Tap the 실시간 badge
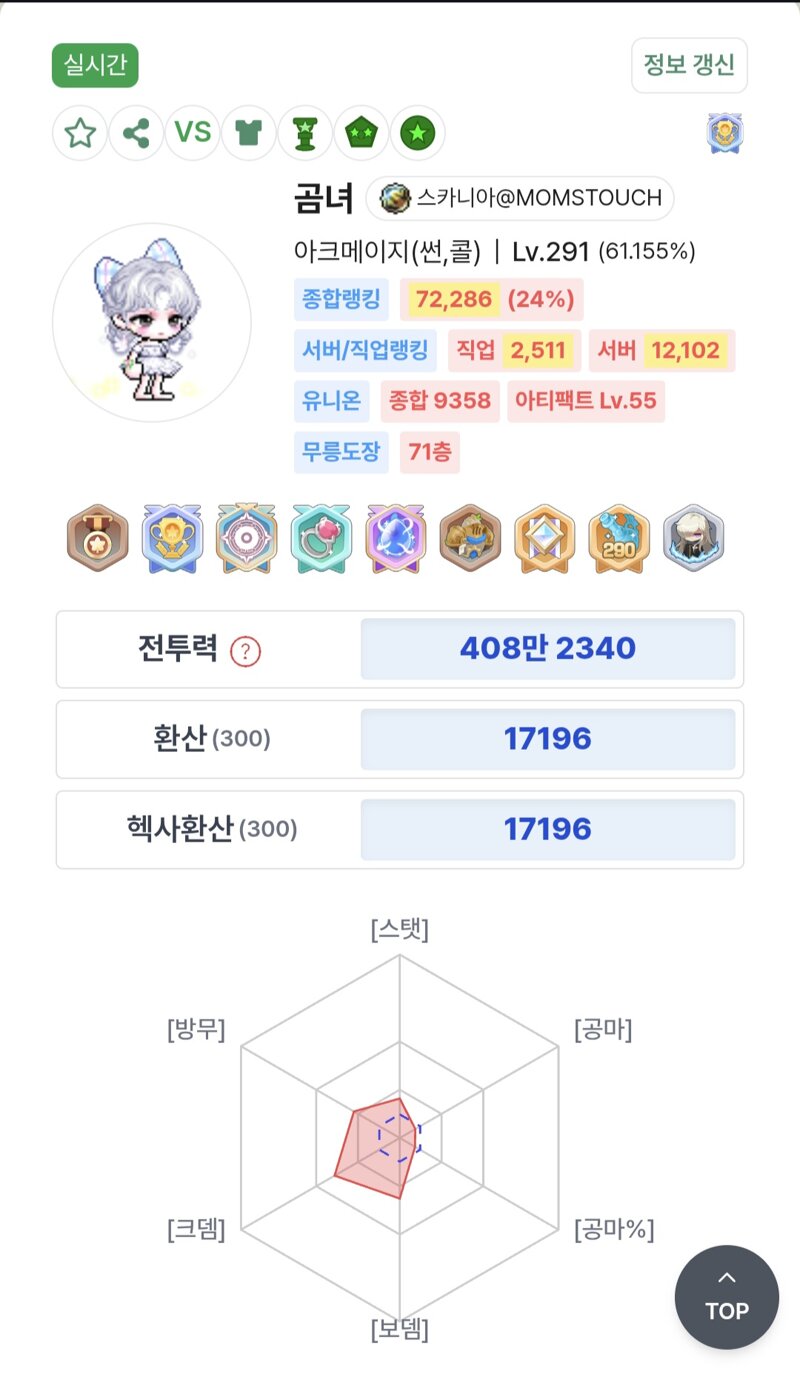Viewport: 800px width, 1389px height. pyautogui.click(x=95, y=66)
